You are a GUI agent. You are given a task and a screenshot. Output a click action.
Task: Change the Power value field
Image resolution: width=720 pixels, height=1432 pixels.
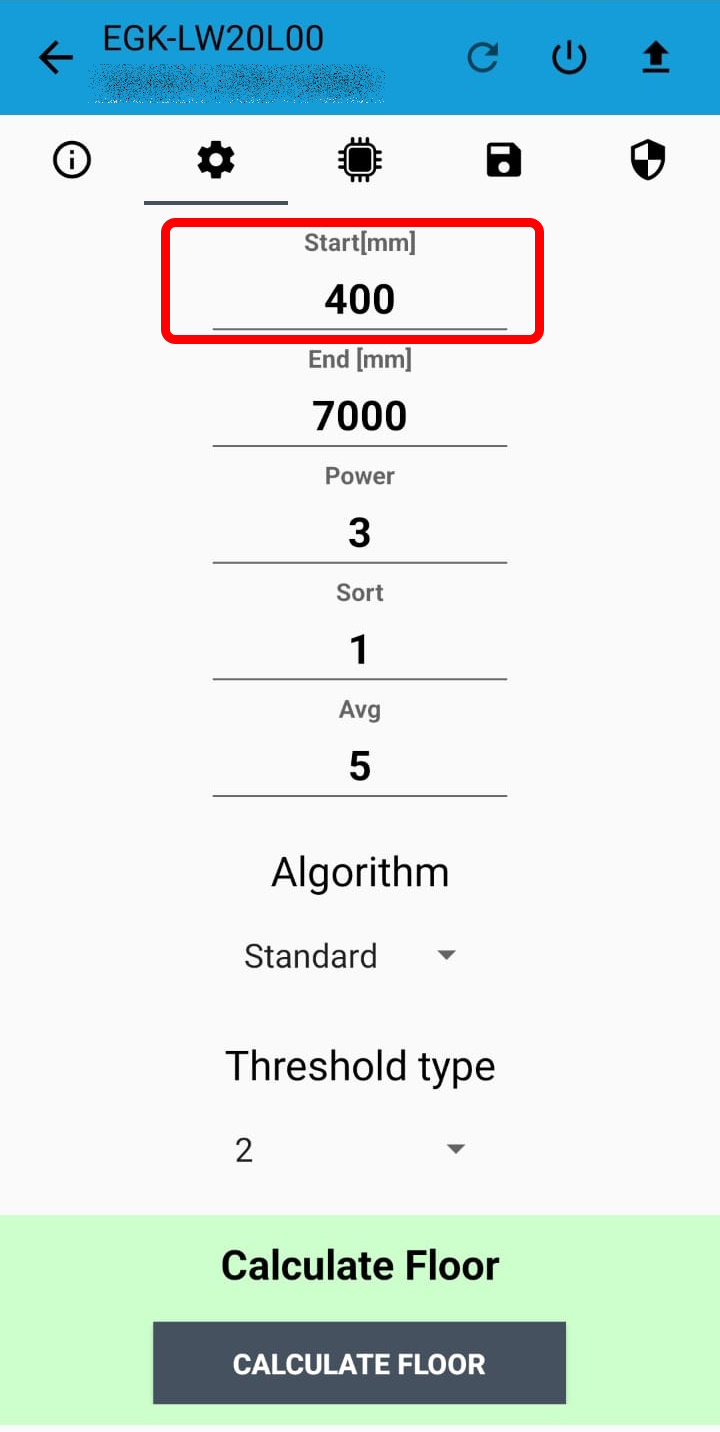coord(360,533)
